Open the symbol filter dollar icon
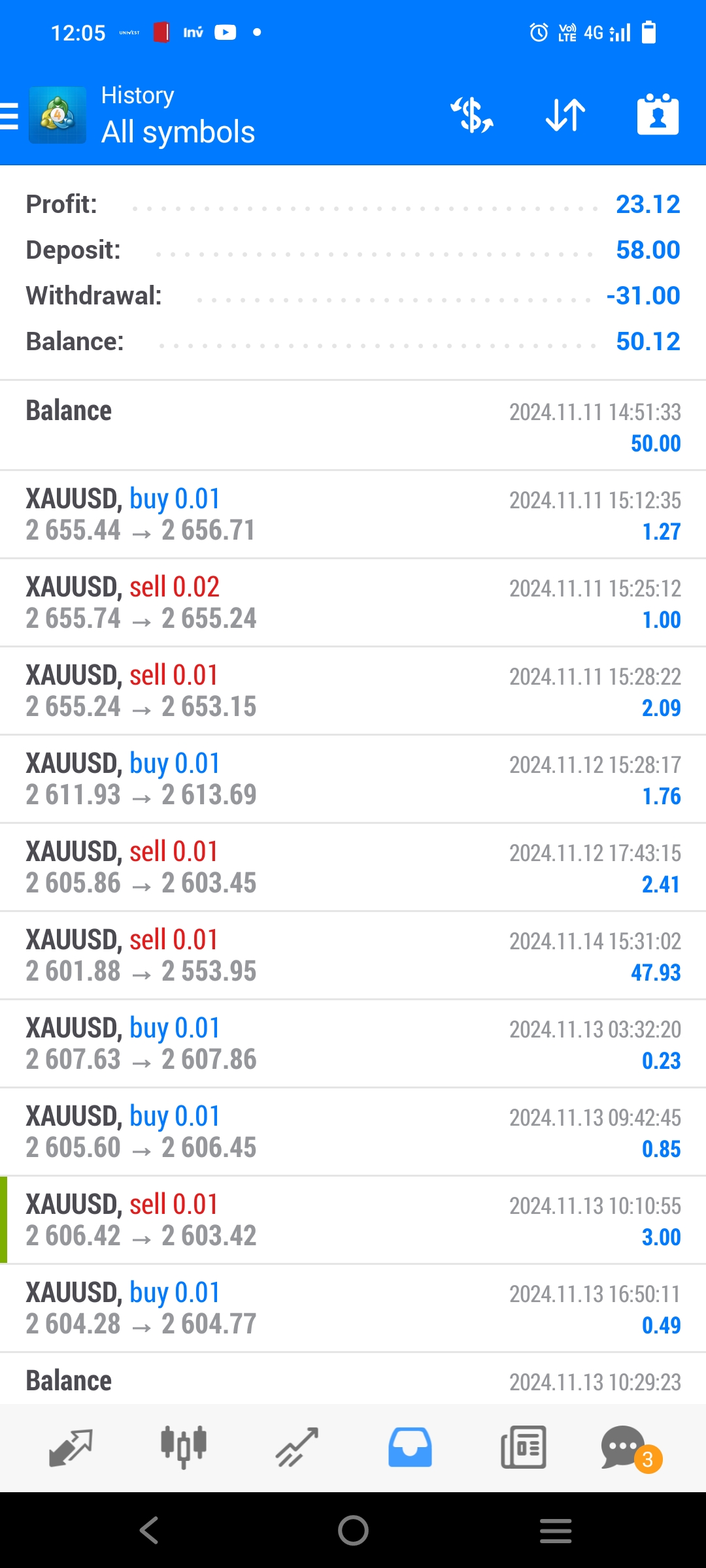The width and height of the screenshot is (706, 1568). tap(471, 116)
